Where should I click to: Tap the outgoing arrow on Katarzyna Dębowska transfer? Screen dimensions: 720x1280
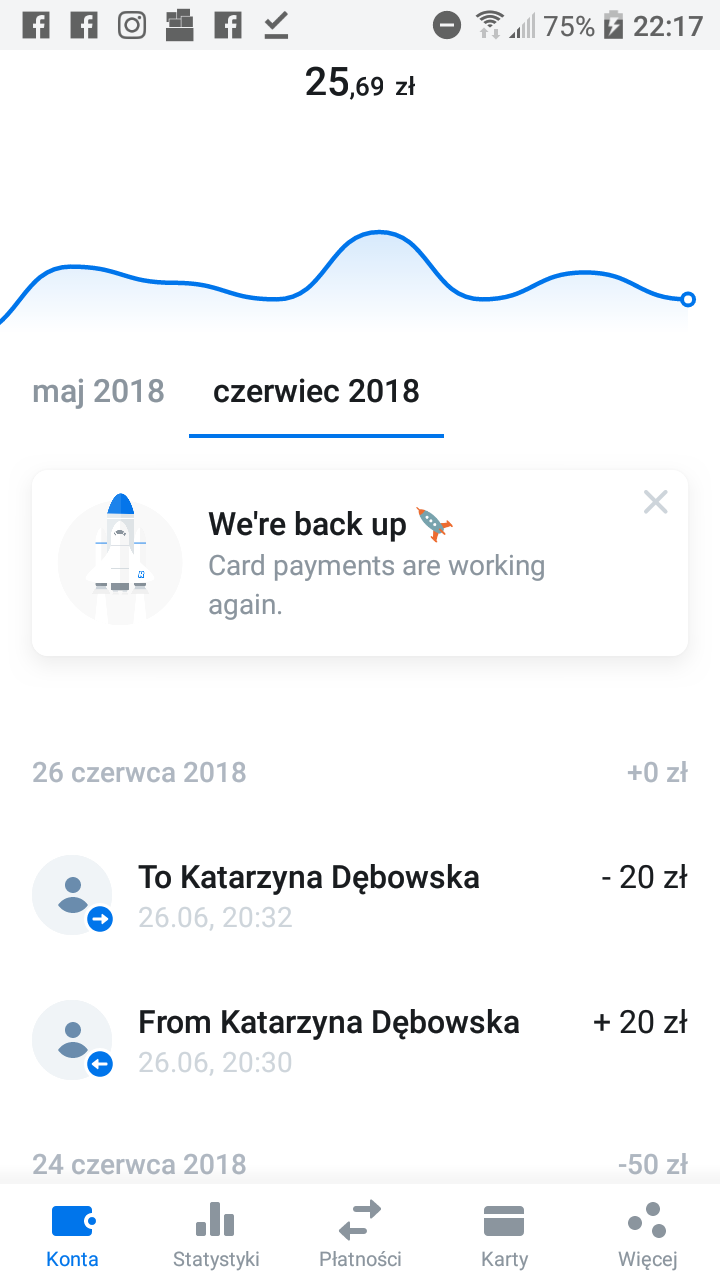point(99,920)
